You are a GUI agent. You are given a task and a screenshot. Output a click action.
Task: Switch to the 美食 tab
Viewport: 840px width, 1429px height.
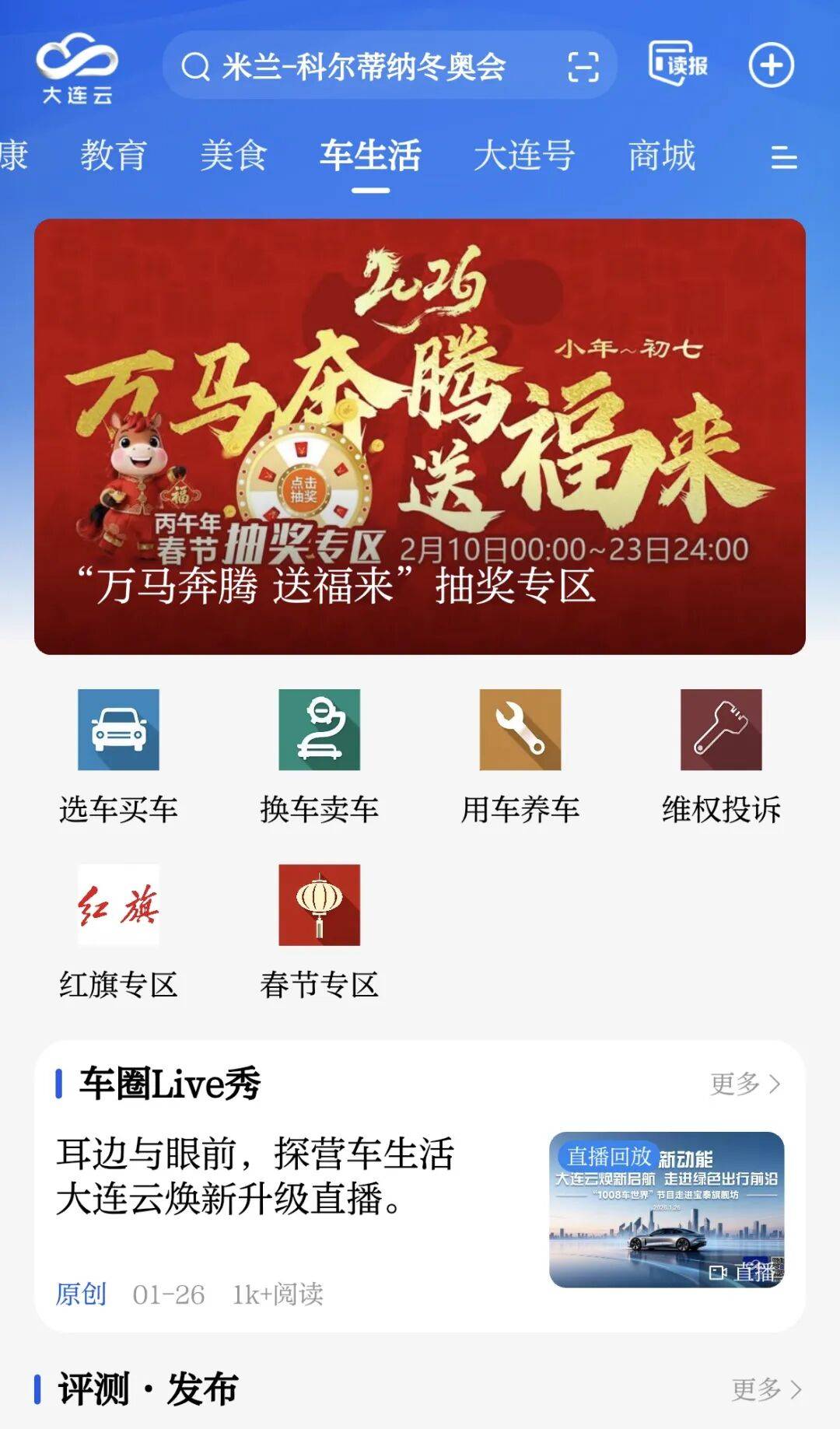[233, 156]
